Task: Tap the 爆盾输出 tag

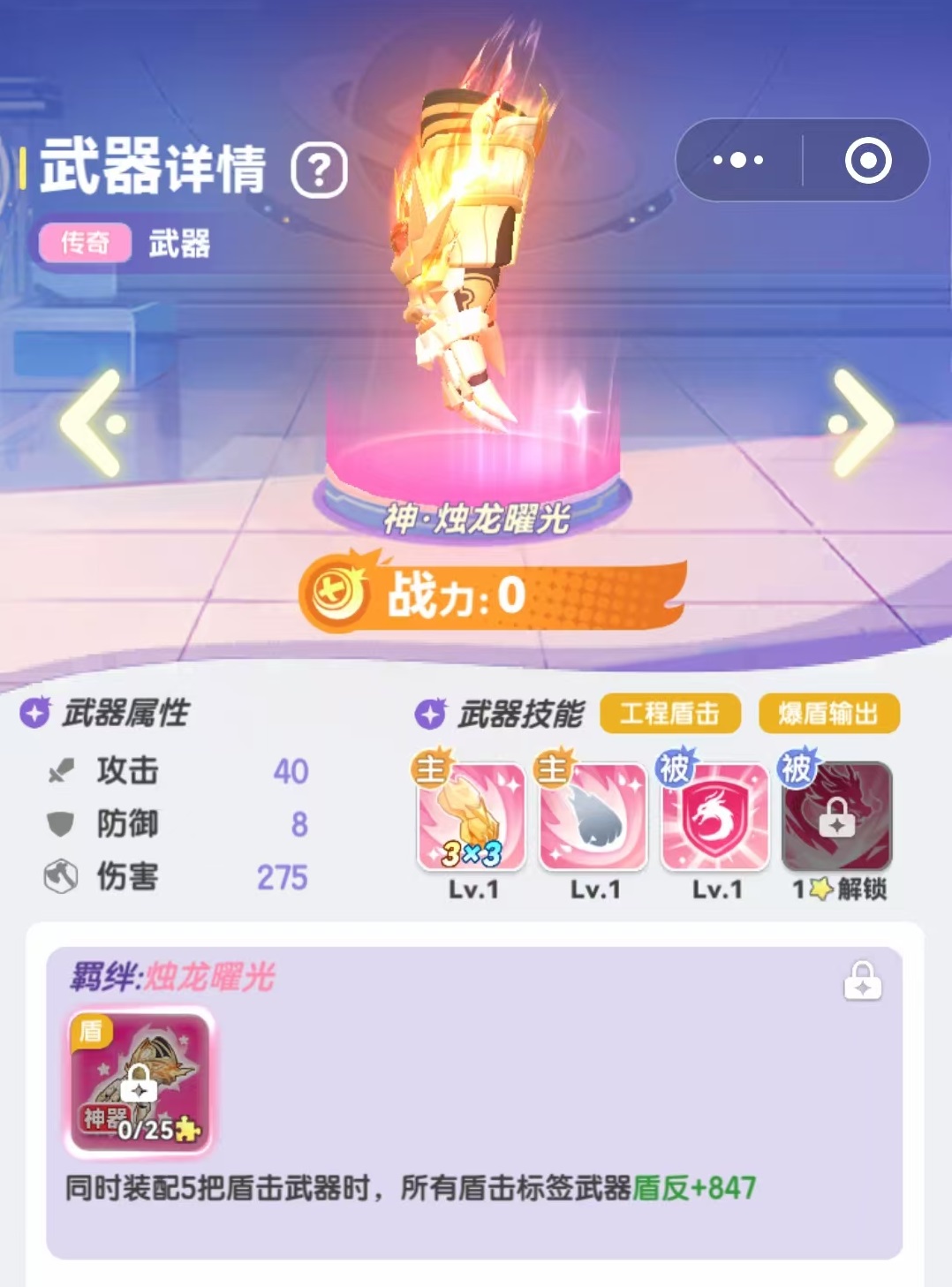Action: tap(828, 714)
